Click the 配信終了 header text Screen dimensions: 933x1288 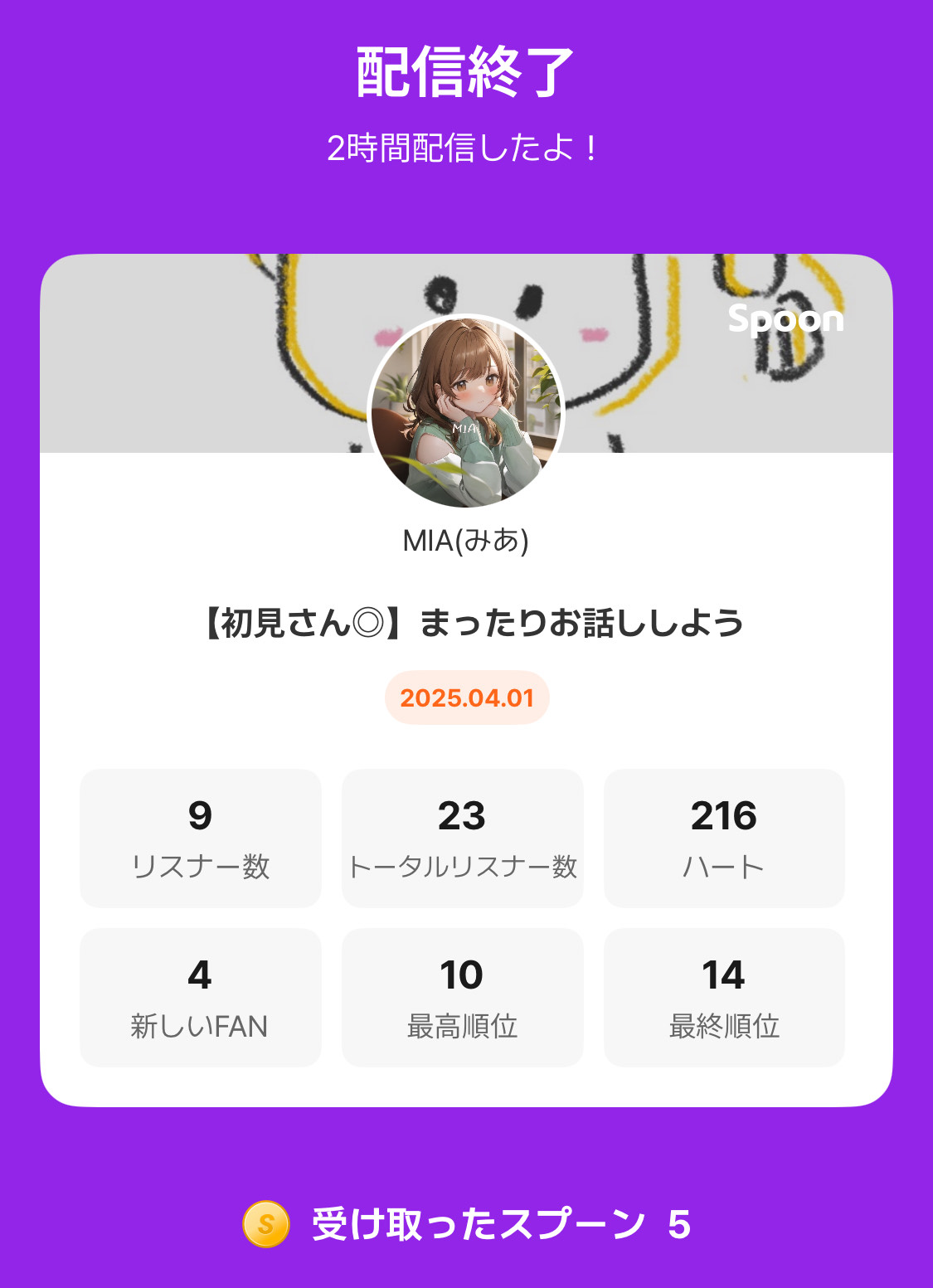pyautogui.click(x=466, y=71)
